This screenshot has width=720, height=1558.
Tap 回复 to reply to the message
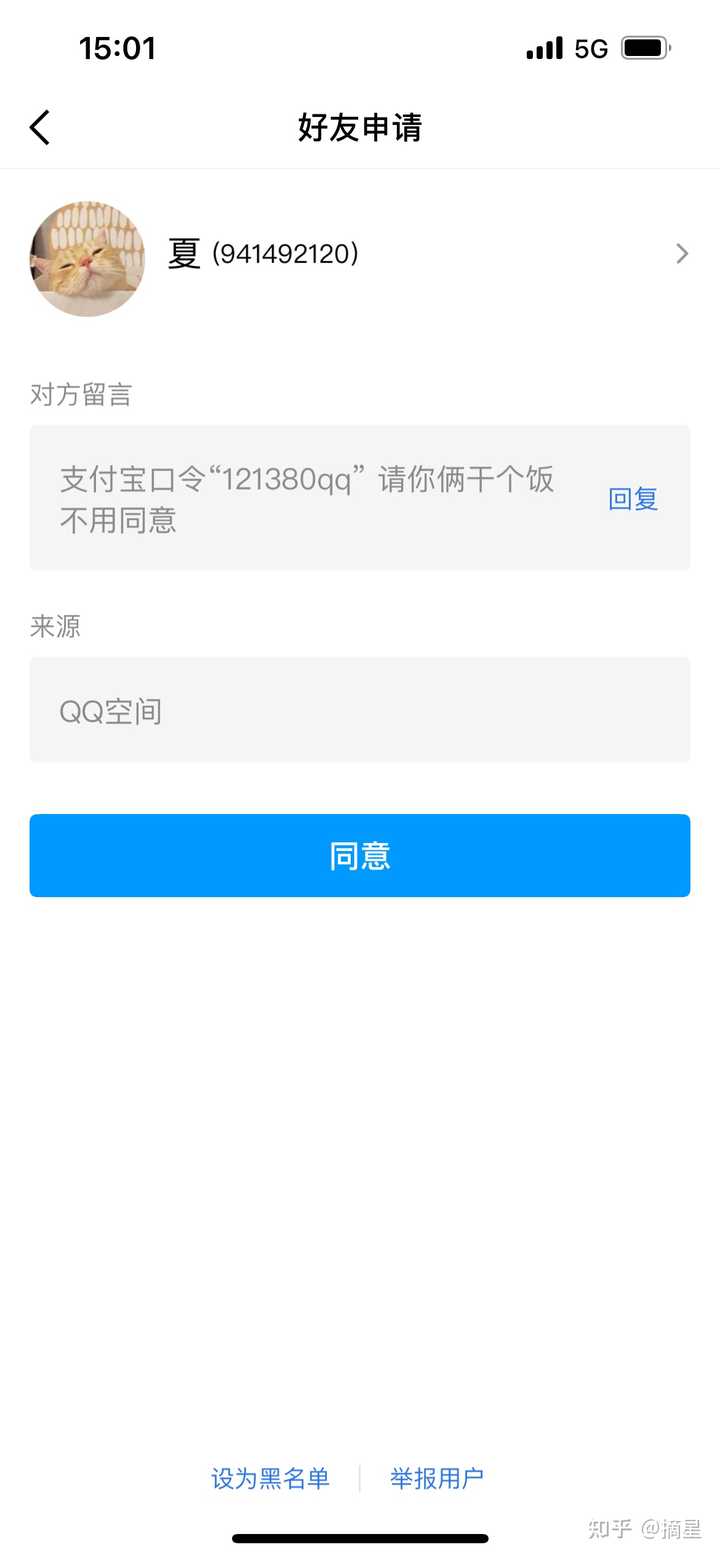(633, 499)
